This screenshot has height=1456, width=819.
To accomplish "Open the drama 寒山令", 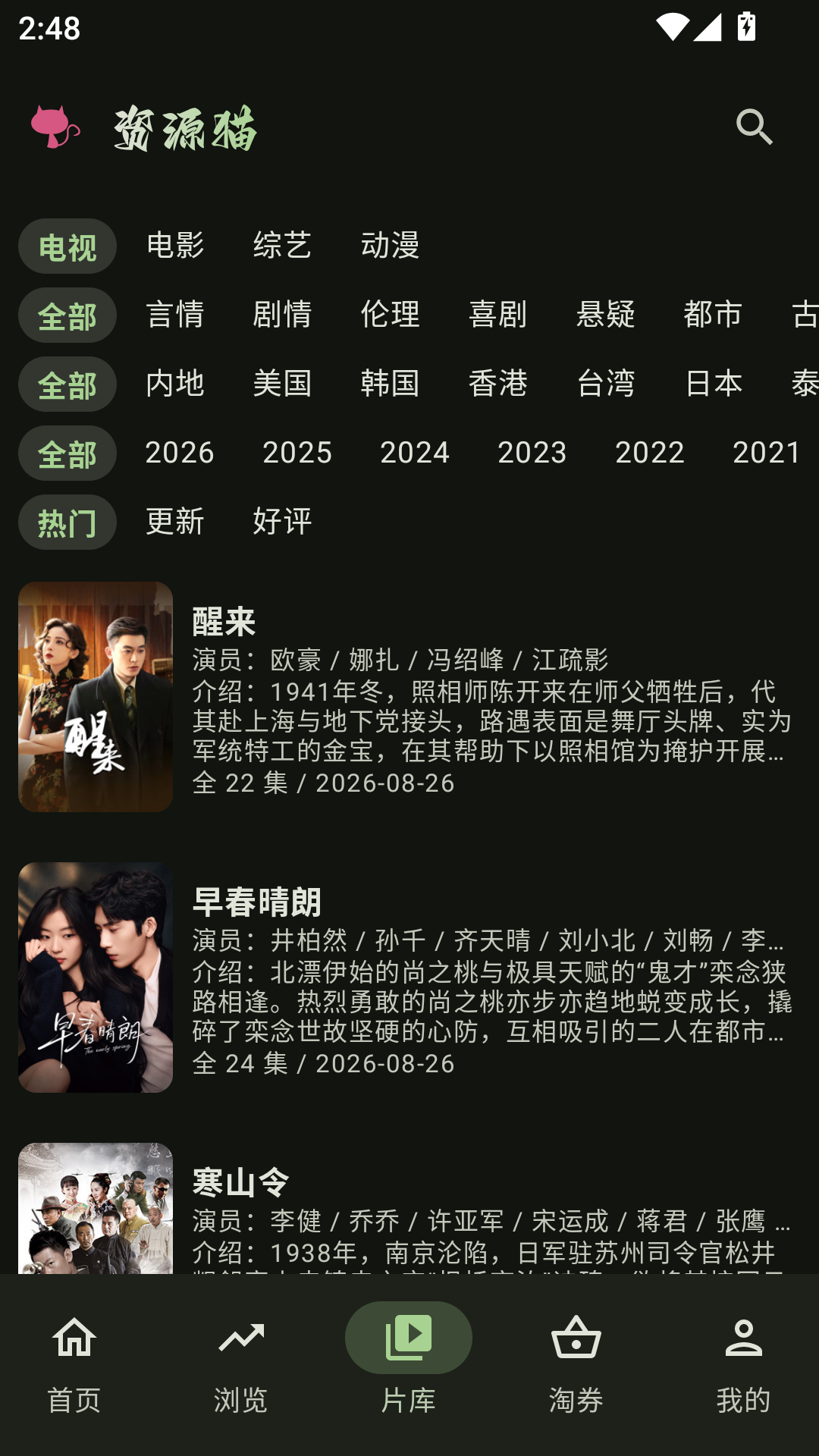I will pos(409,1209).
